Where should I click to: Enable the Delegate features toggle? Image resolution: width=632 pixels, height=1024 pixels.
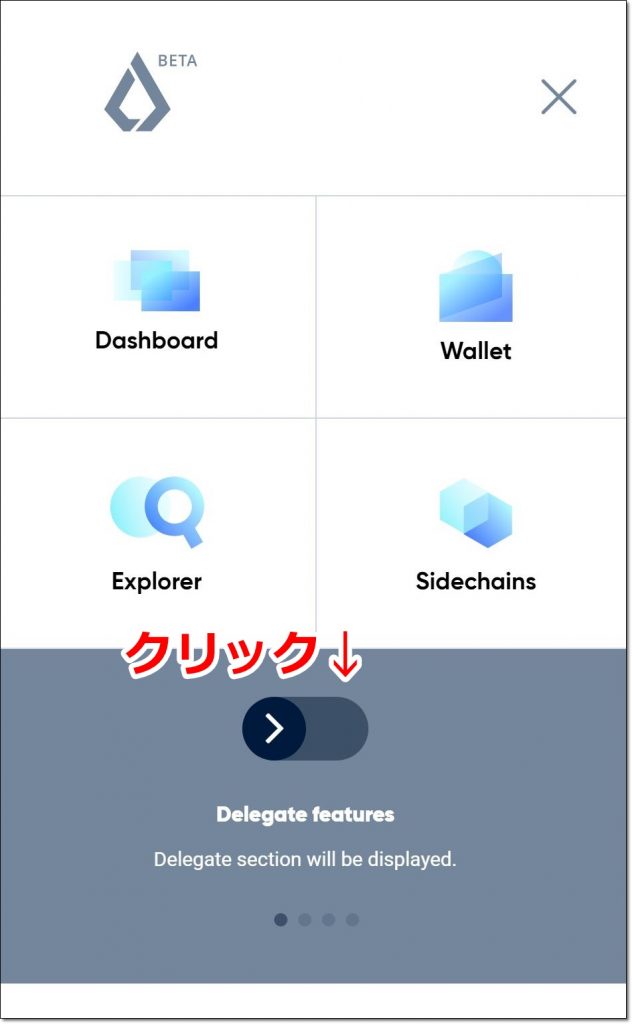[x=305, y=728]
